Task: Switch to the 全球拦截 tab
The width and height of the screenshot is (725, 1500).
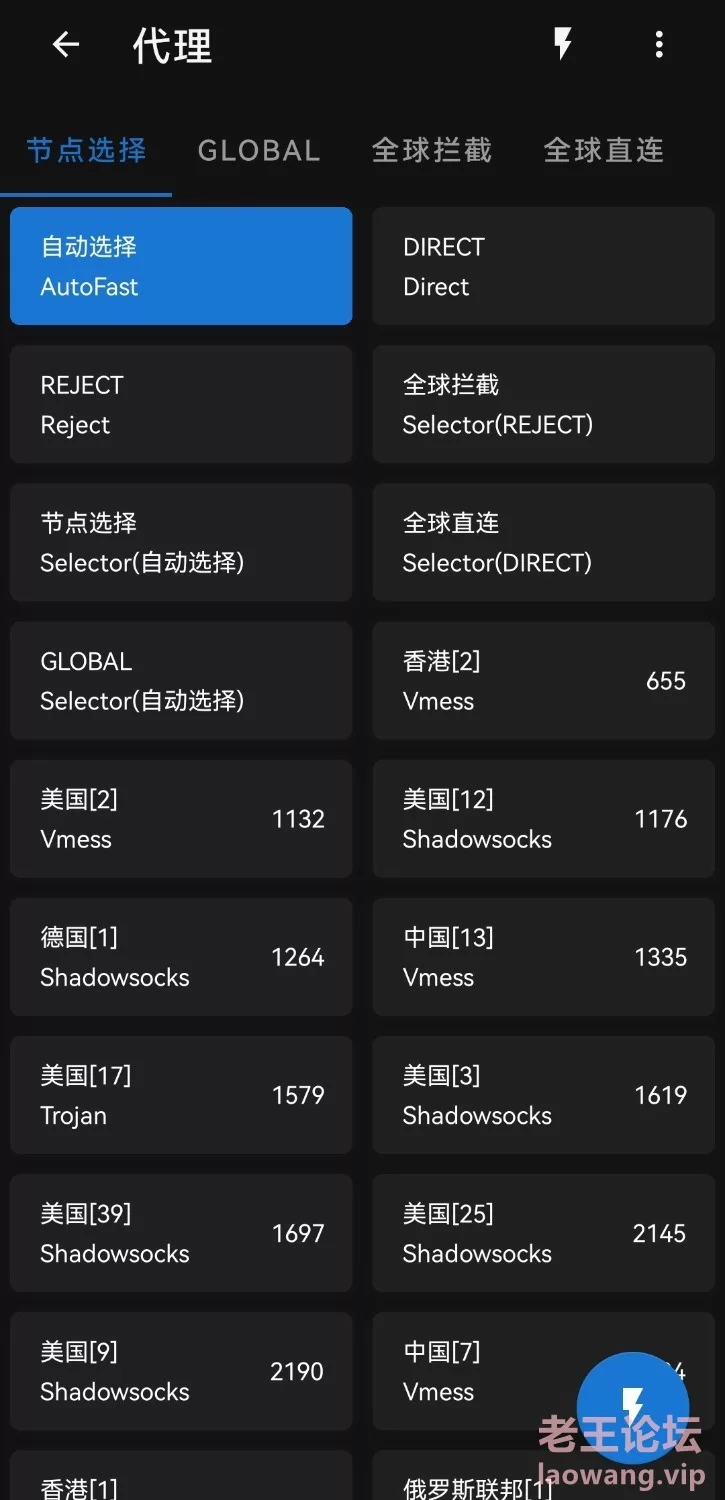Action: (432, 150)
